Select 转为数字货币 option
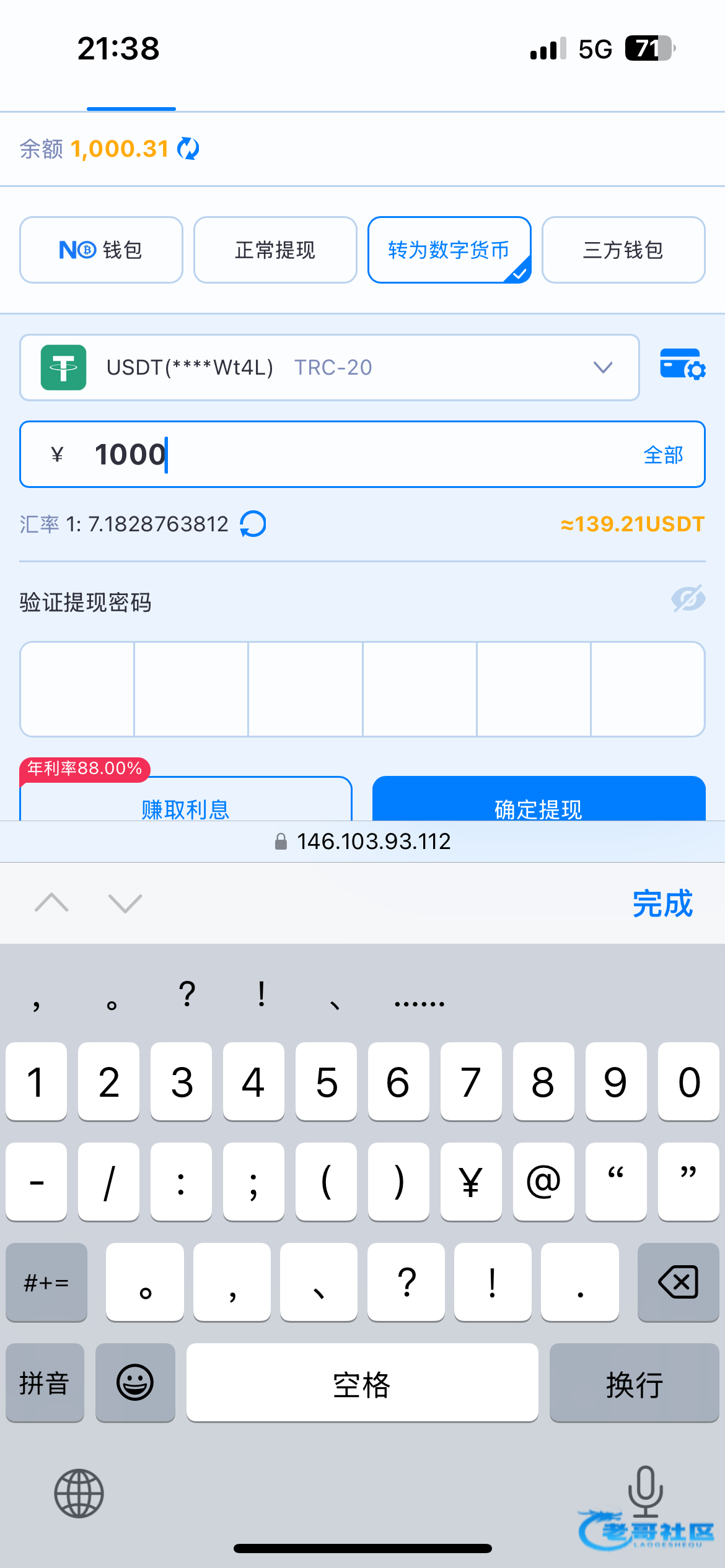The image size is (725, 1568). [449, 250]
